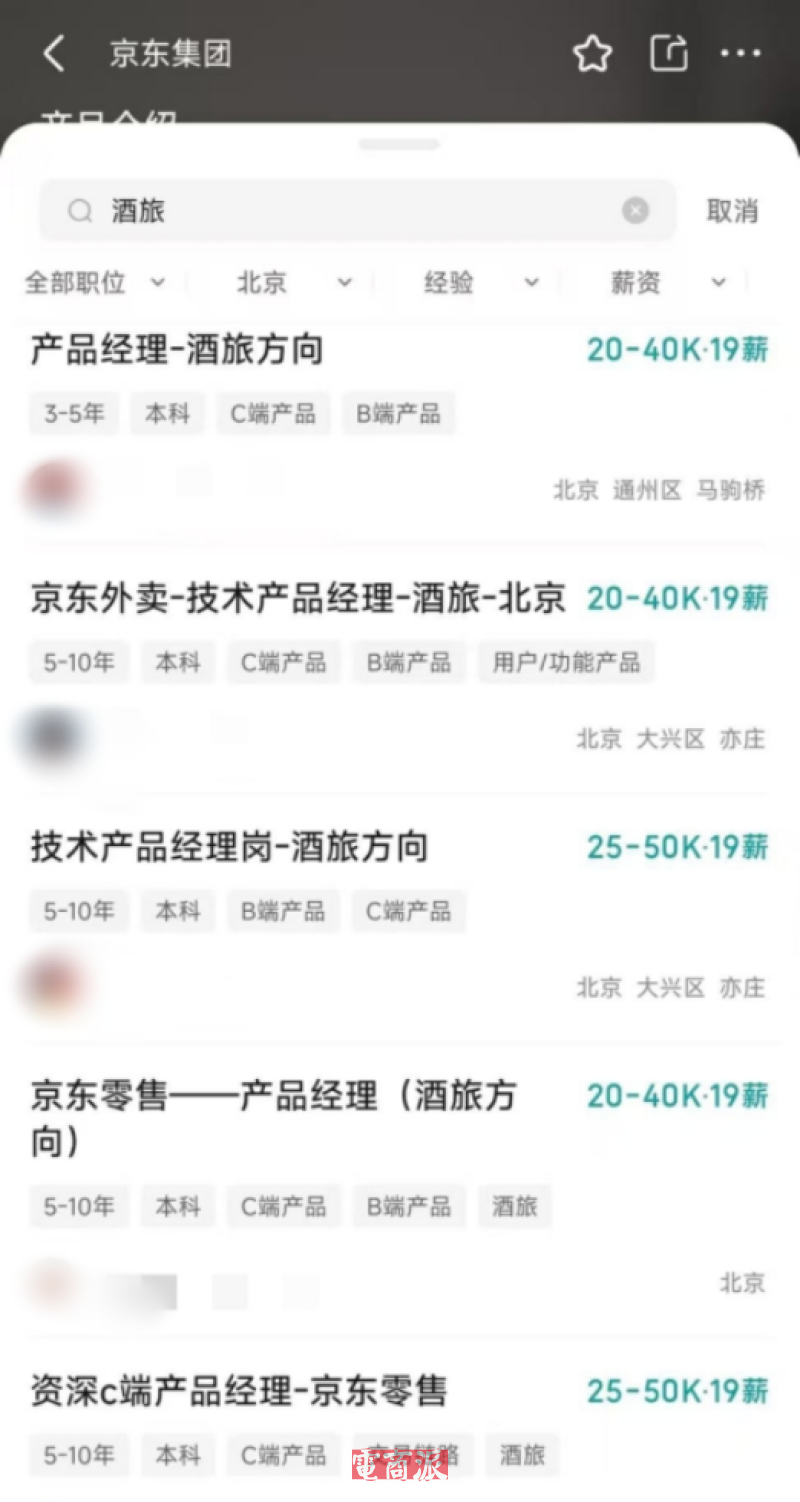The height and width of the screenshot is (1502, 800).
Task: Clear the search text 酒旅
Action: (635, 211)
